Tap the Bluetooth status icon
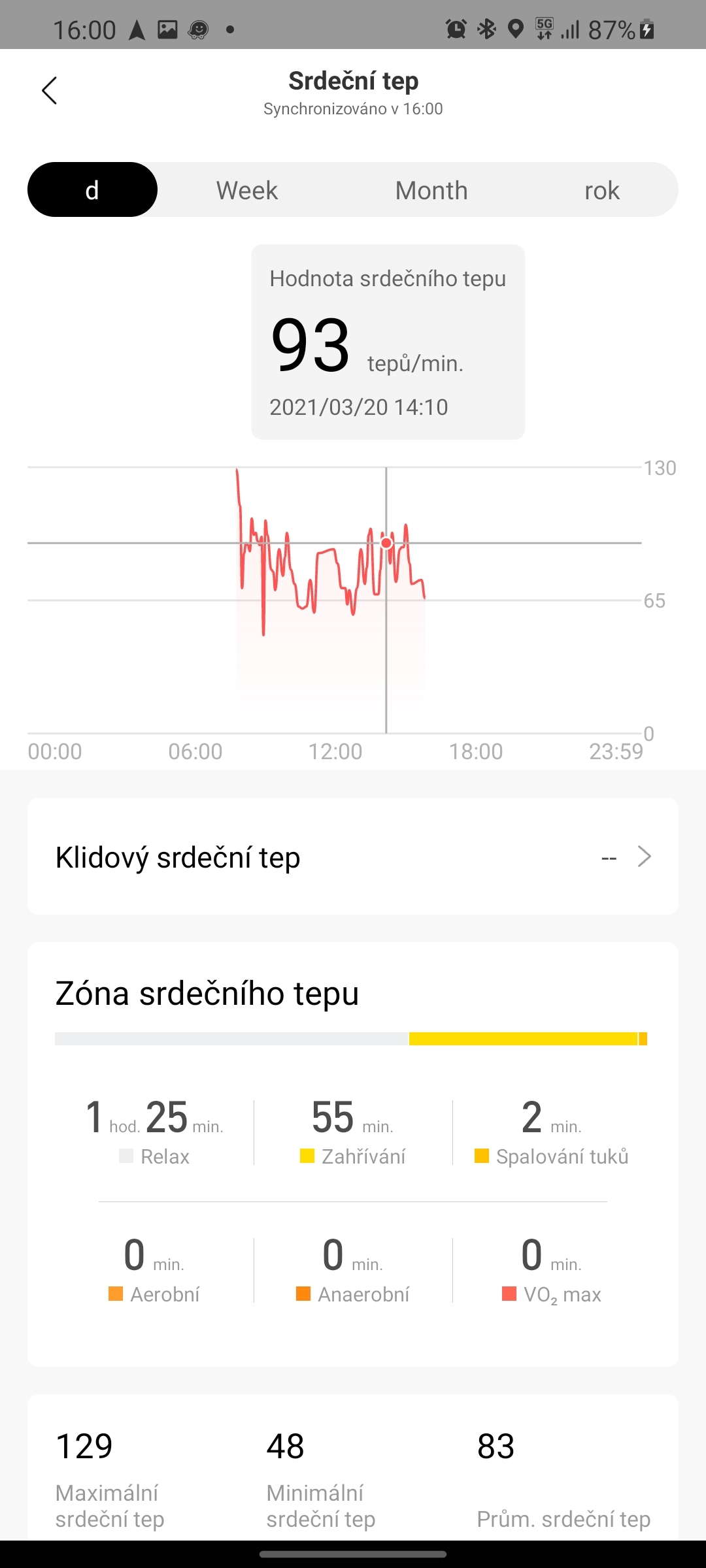This screenshot has width=706, height=1568. 484,29
